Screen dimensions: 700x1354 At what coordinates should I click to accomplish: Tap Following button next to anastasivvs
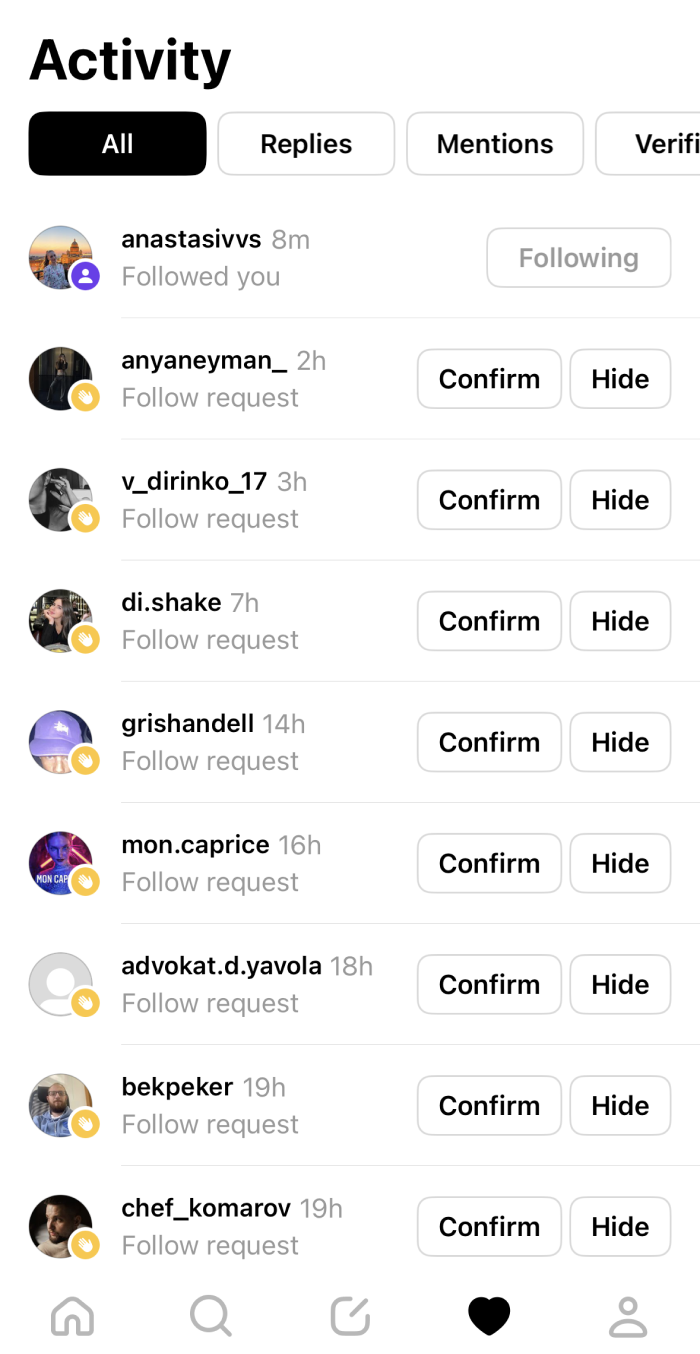[x=578, y=258]
